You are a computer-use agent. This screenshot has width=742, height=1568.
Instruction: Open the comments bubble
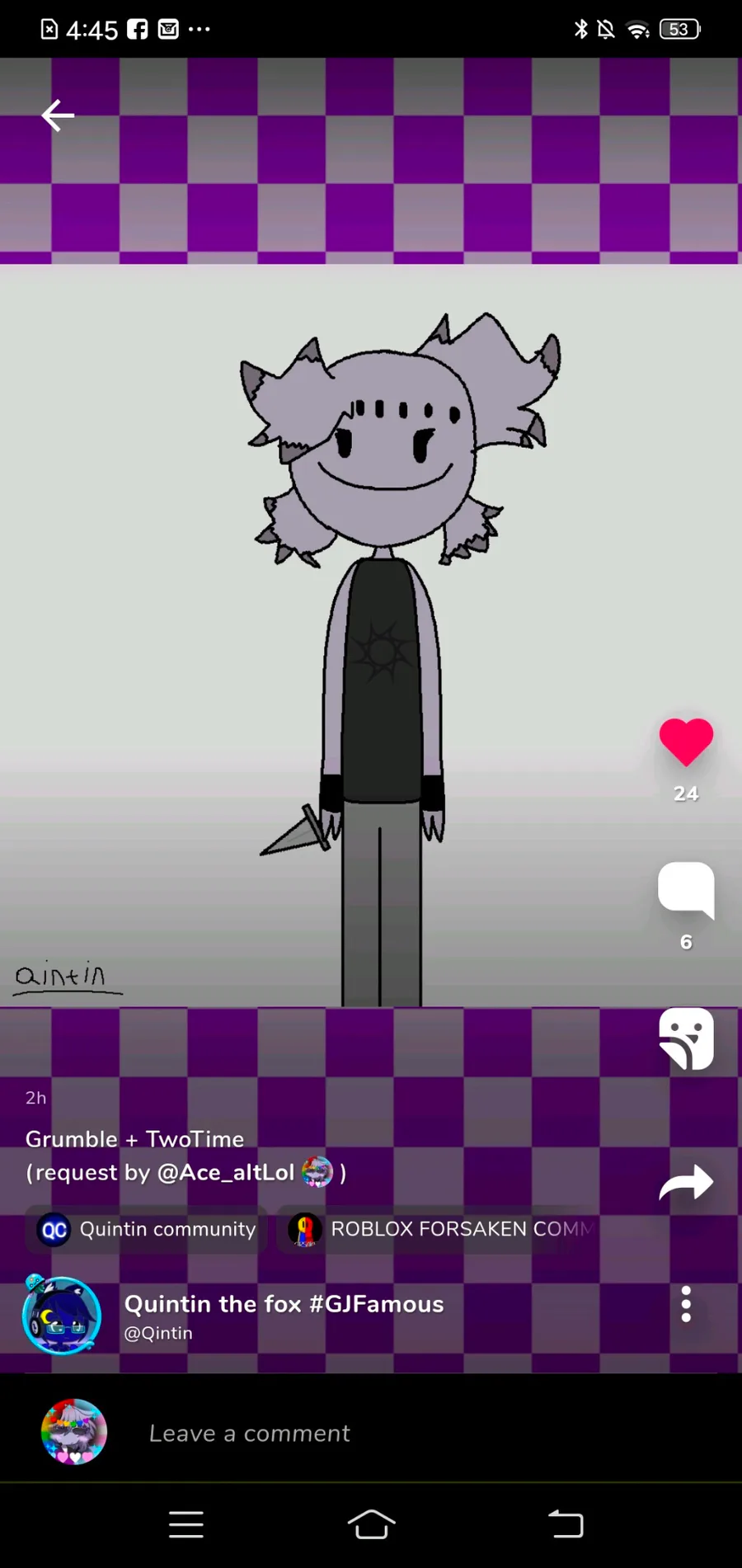pos(685,890)
